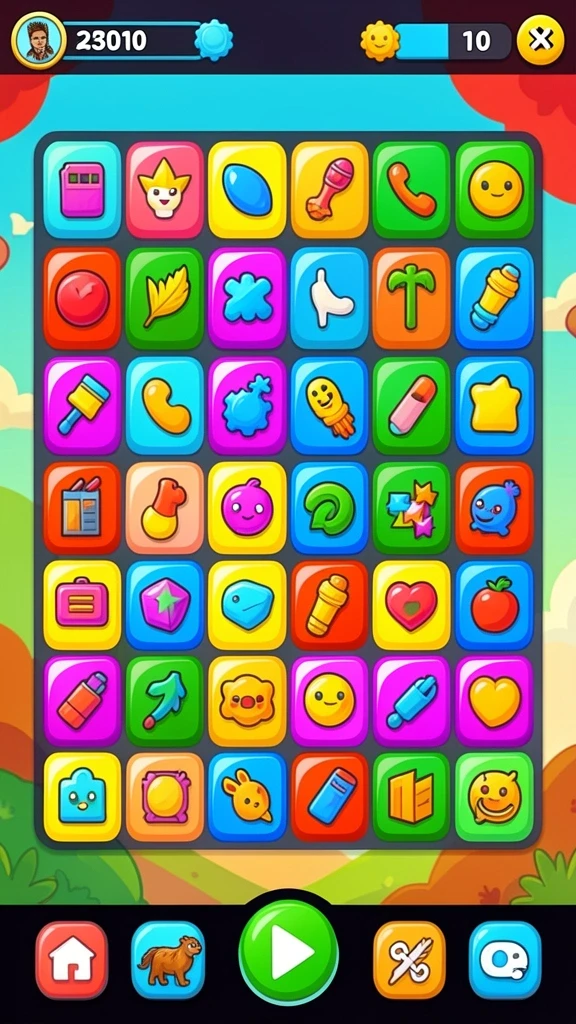Tap the red apple tile on blue

coord(494,604)
